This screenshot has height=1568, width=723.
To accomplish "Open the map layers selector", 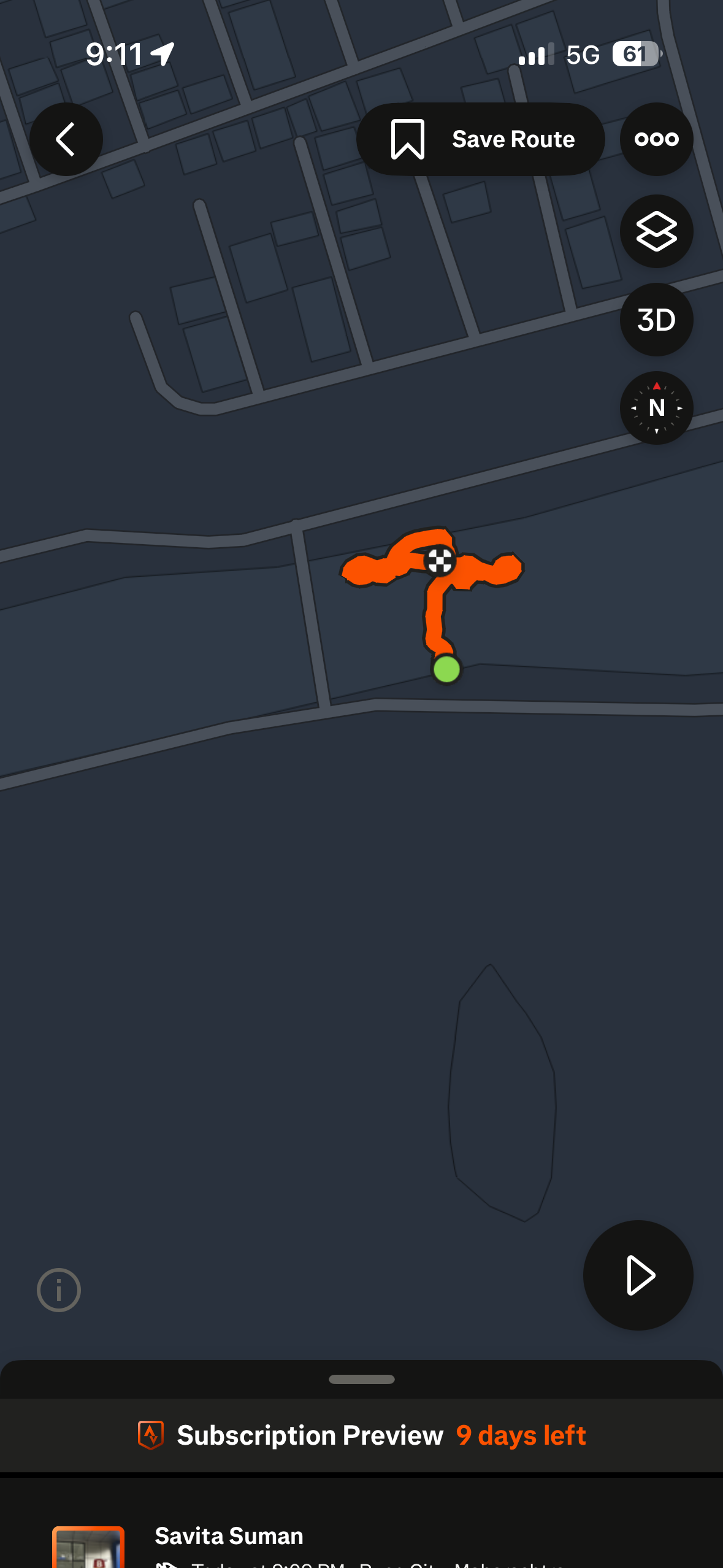I will pos(656,231).
